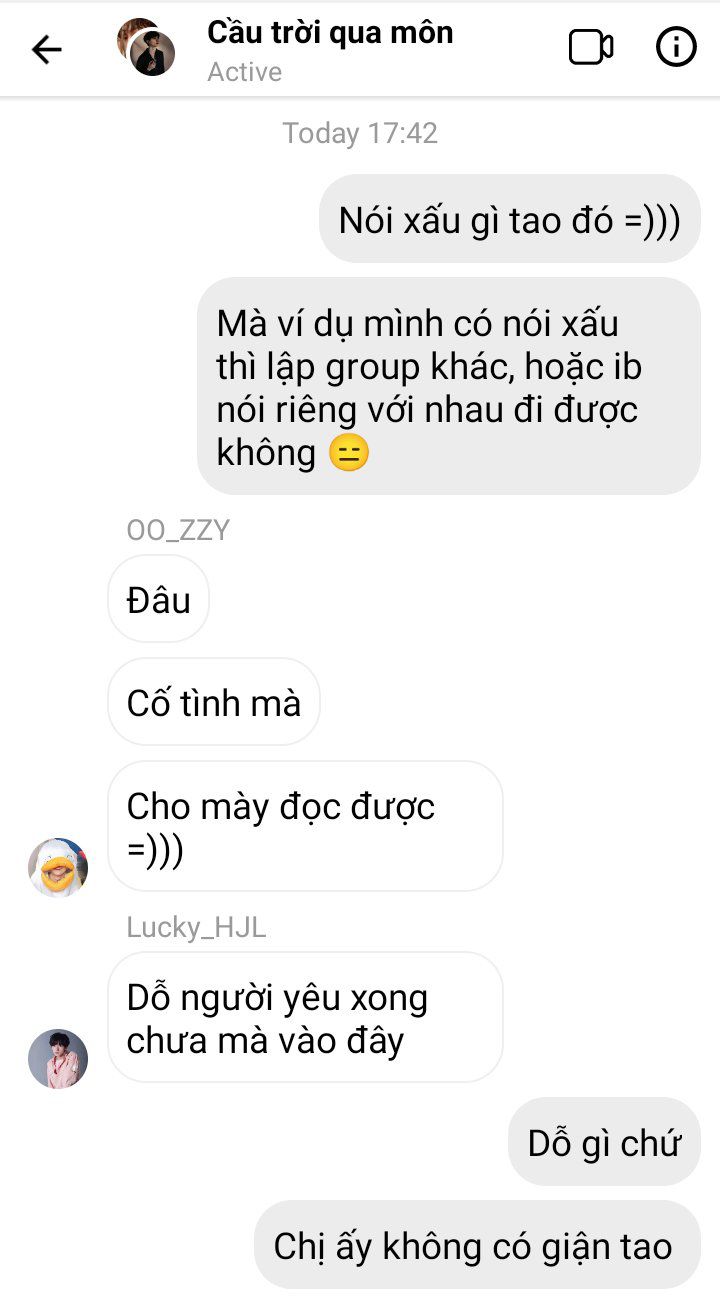720x1304 pixels.
Task: Start a video call in this chat
Action: click(591, 48)
